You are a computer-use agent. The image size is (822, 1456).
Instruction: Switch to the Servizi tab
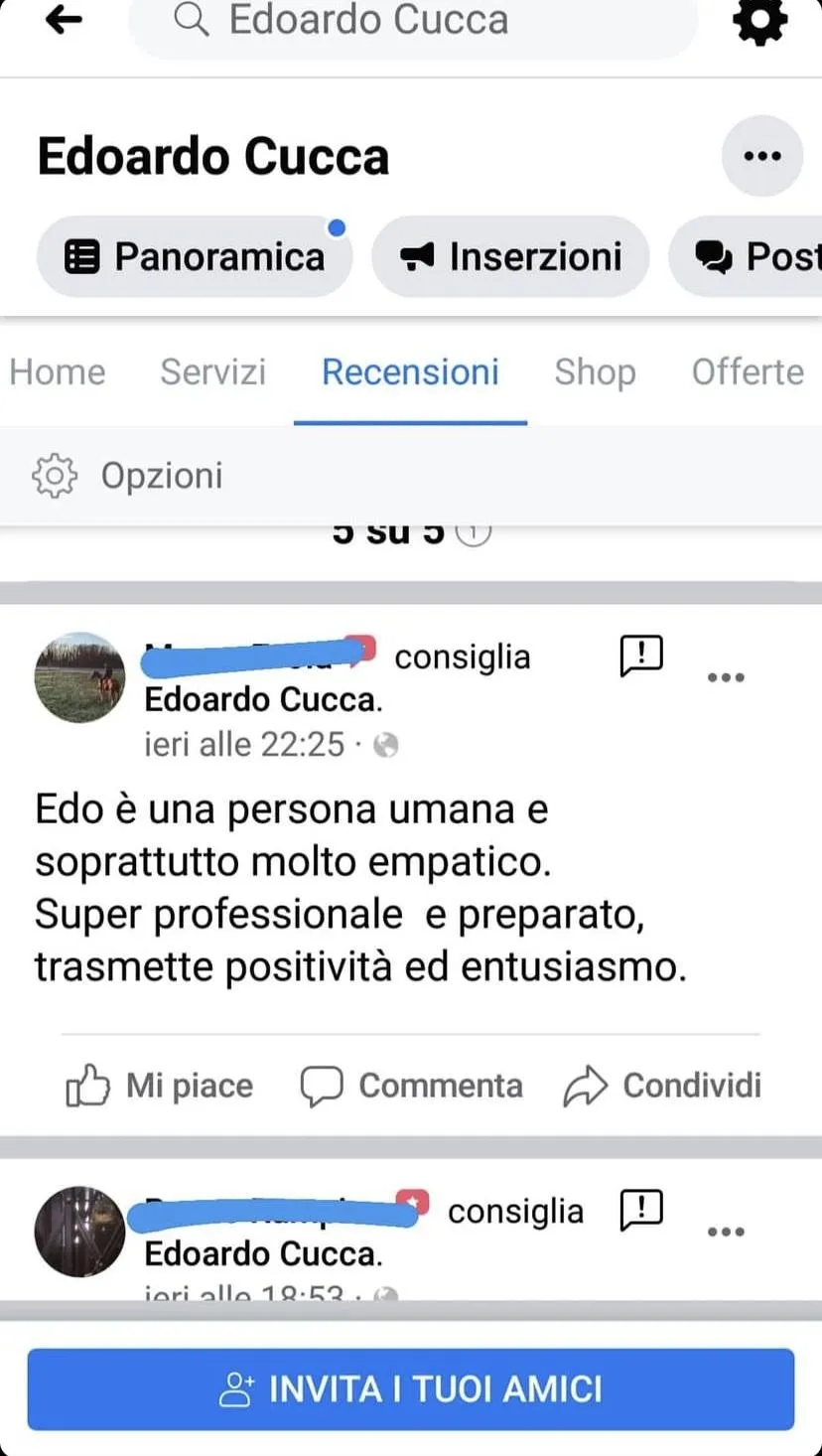213,371
